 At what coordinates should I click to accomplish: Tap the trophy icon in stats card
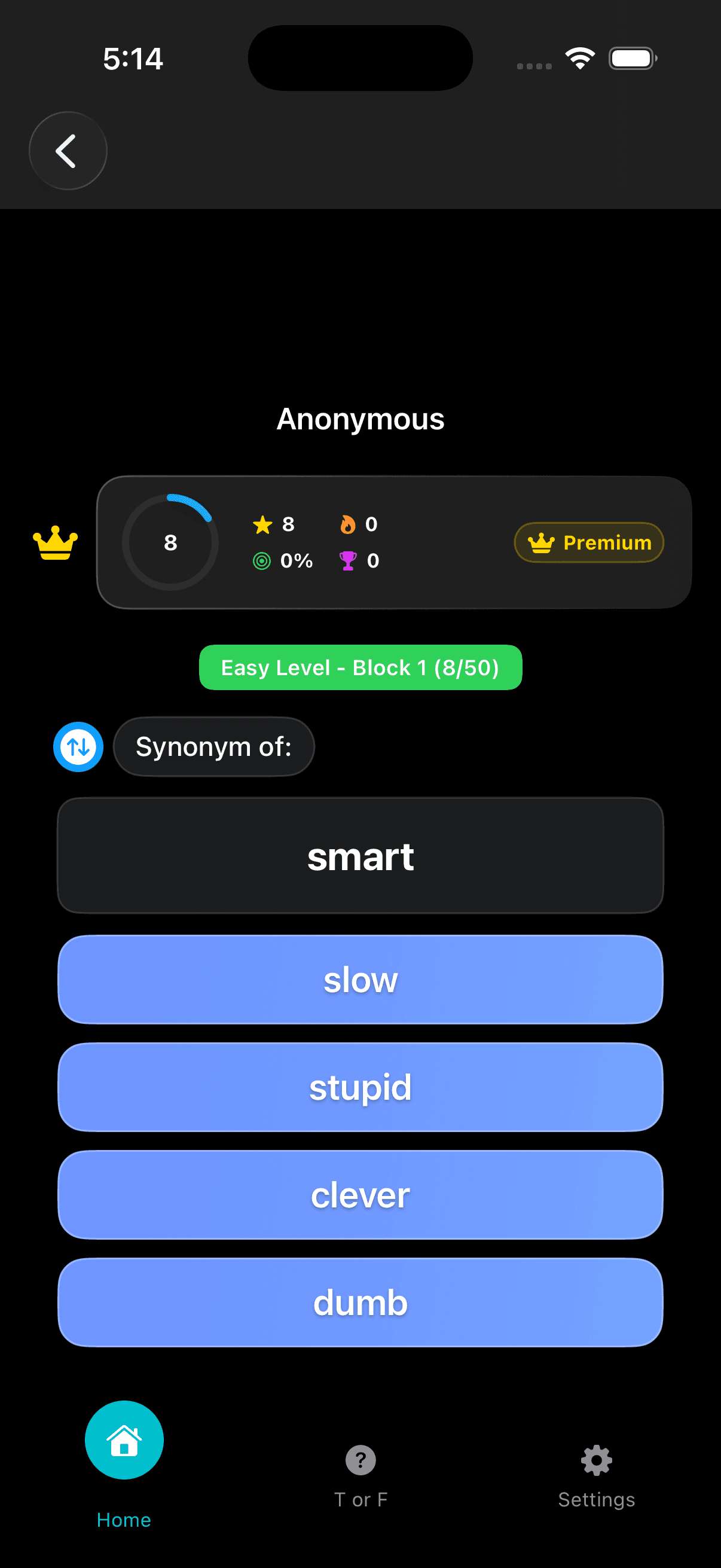pyautogui.click(x=348, y=561)
